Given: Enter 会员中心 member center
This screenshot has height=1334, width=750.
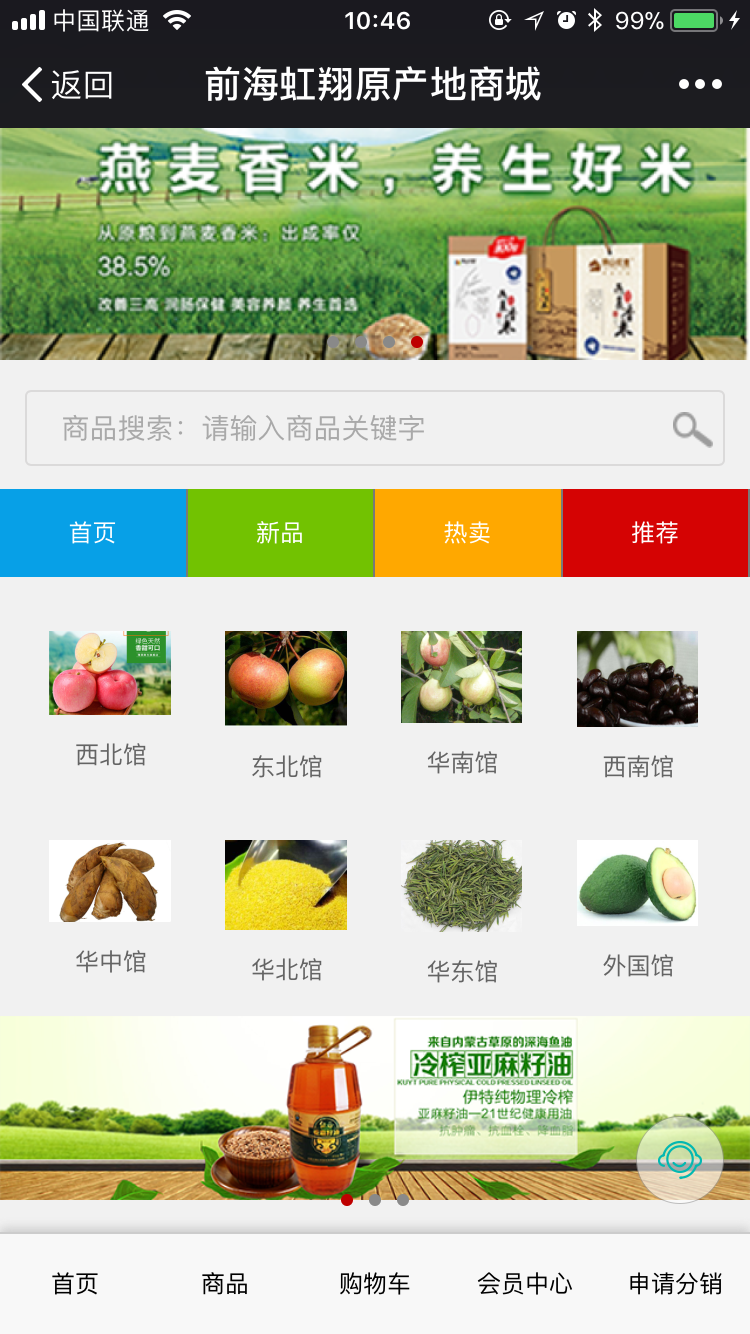Looking at the screenshot, I should (525, 1283).
